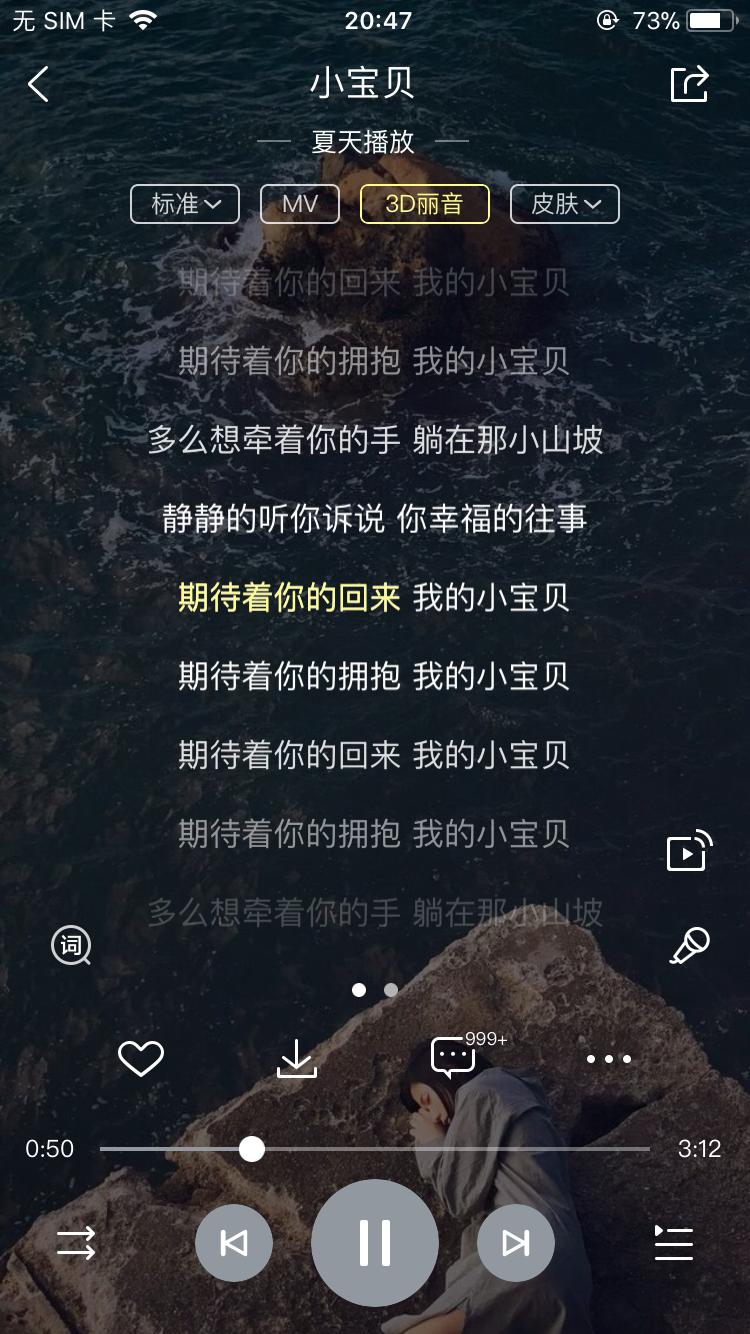Open the play queue list icon
The height and width of the screenshot is (1334, 750).
tap(673, 1243)
